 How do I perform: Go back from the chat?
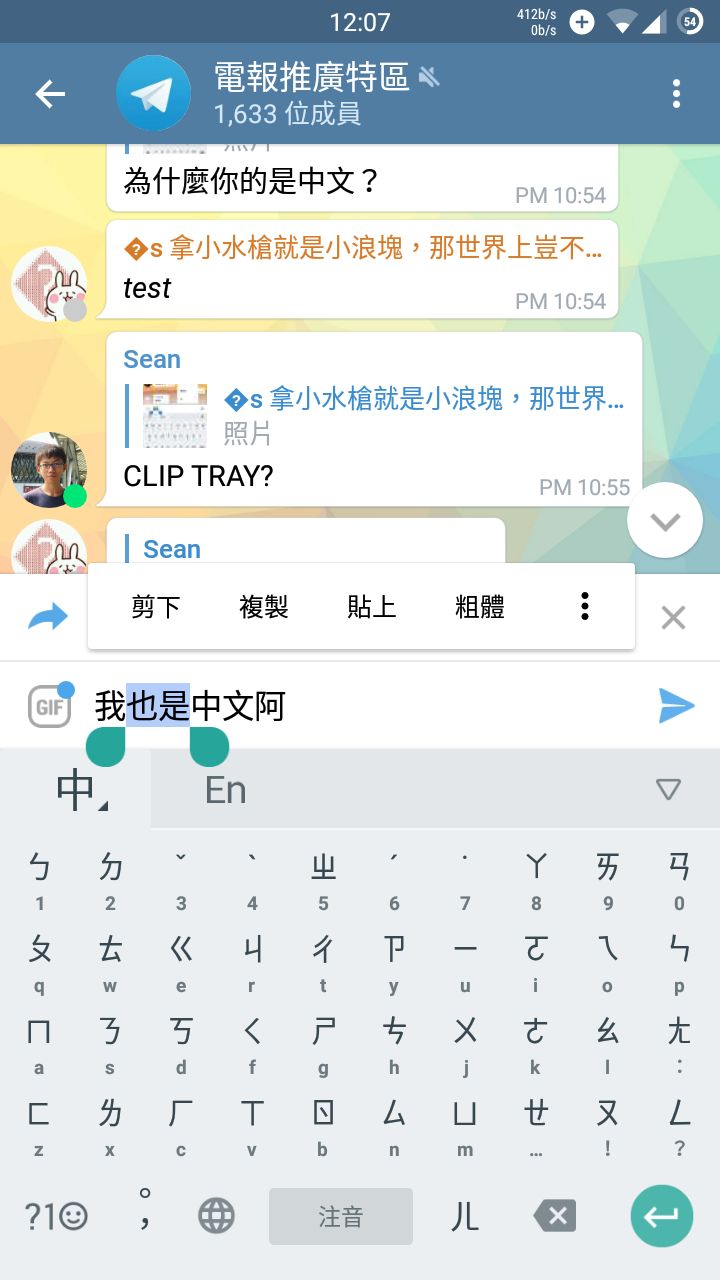(x=50, y=94)
